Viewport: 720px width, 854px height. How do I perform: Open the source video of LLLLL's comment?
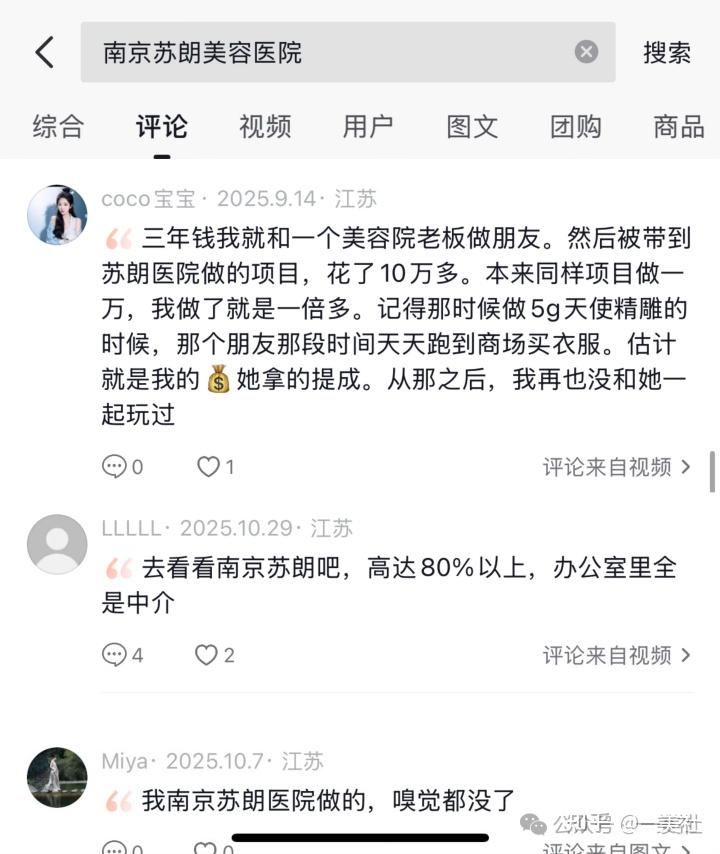tap(616, 655)
